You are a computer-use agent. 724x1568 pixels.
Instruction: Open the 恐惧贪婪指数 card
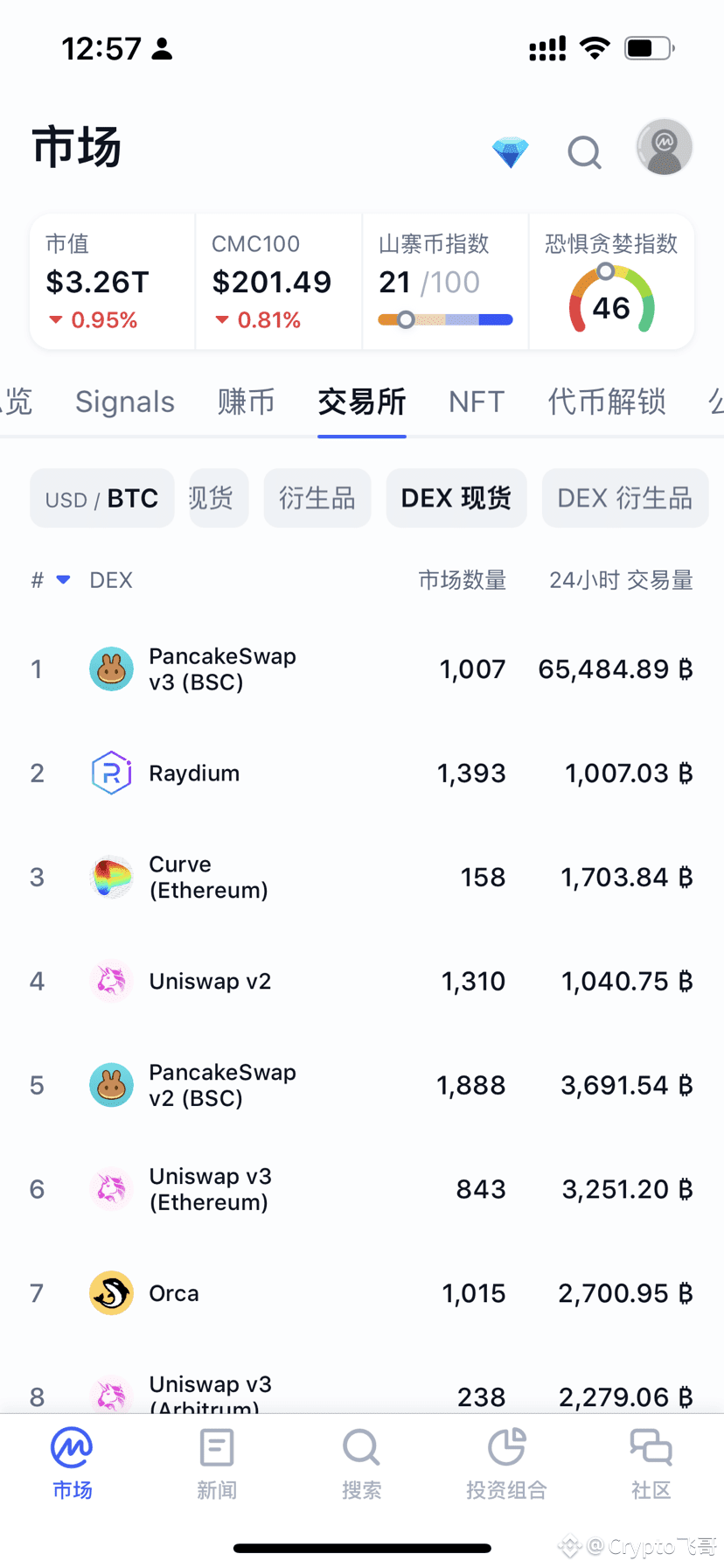611,282
